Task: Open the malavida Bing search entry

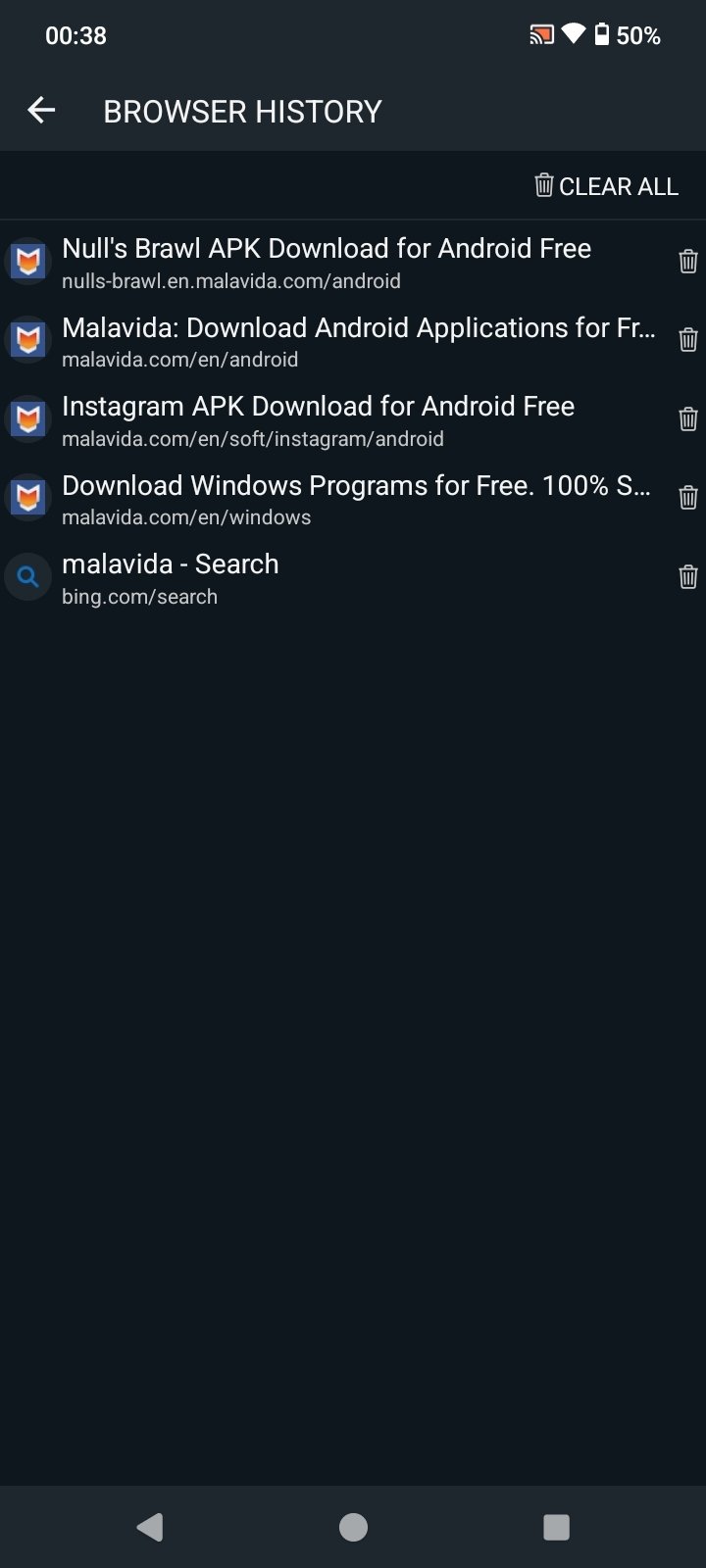Action: coord(170,578)
